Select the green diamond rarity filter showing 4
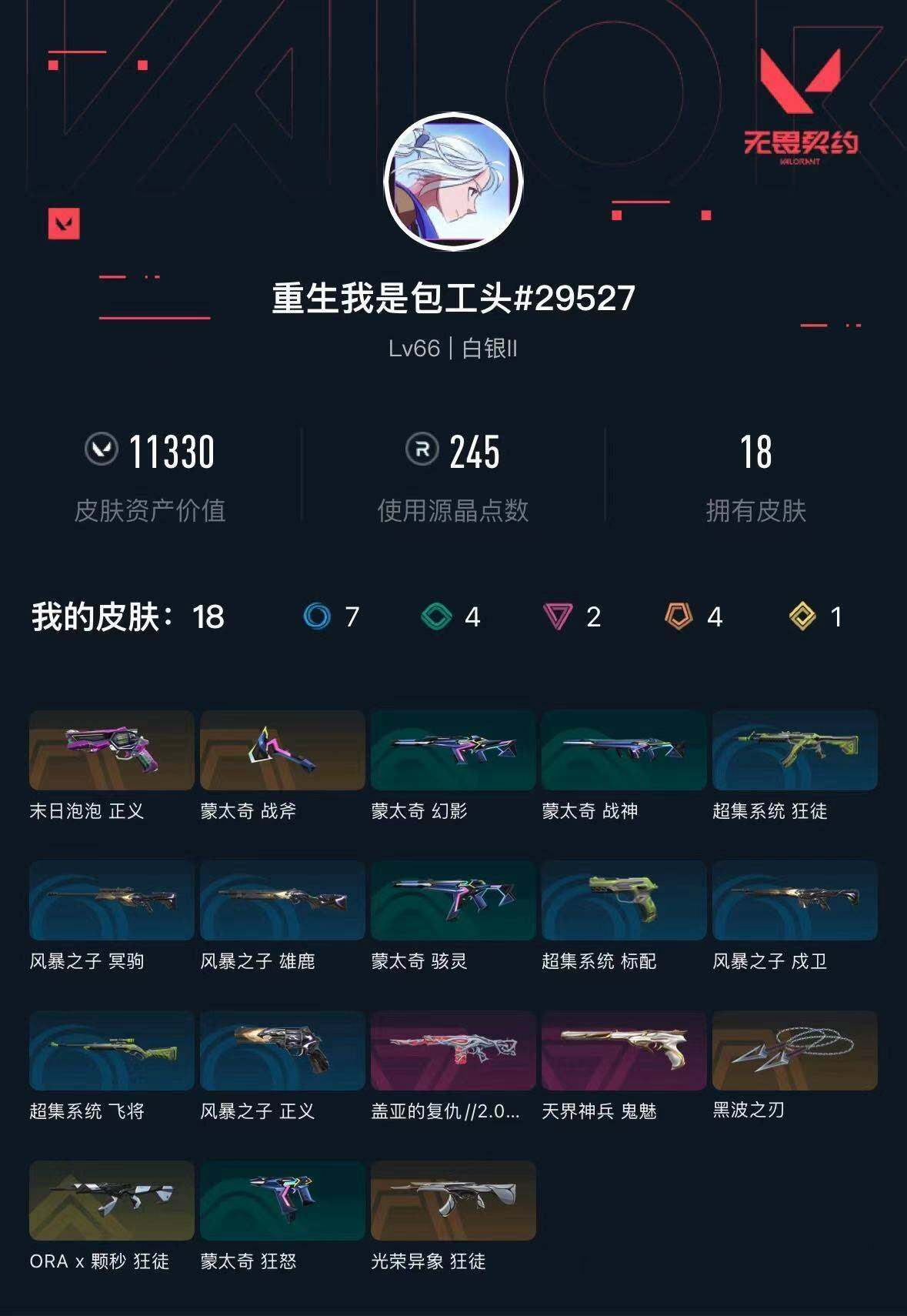The width and height of the screenshot is (907, 1316). pyautogui.click(x=435, y=618)
